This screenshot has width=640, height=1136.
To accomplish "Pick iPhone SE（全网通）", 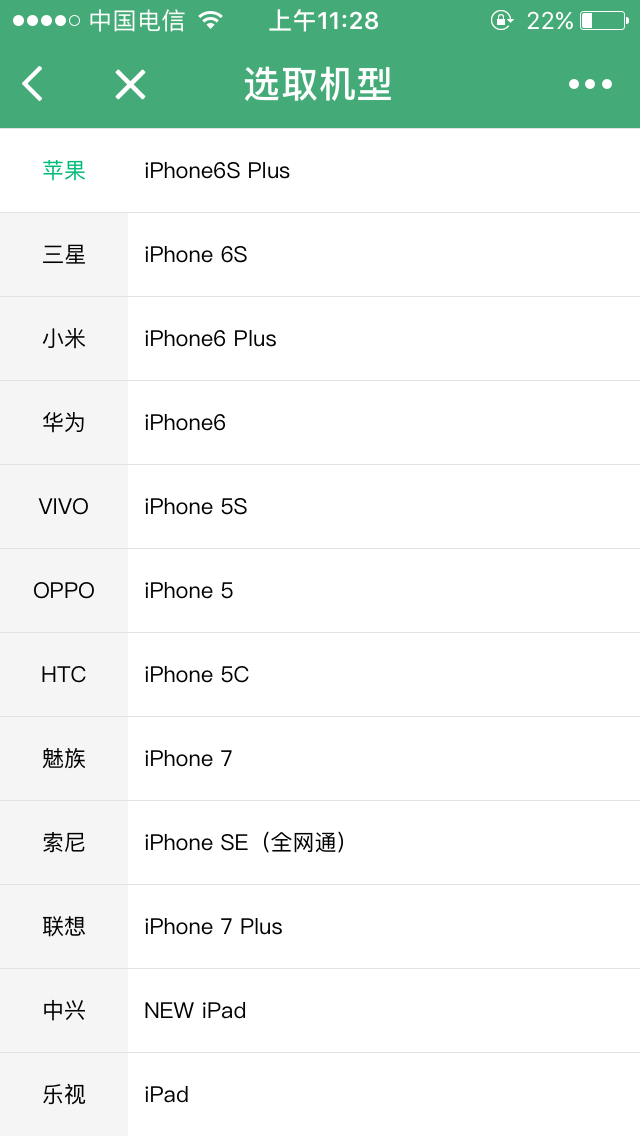I will pyautogui.click(x=246, y=843).
